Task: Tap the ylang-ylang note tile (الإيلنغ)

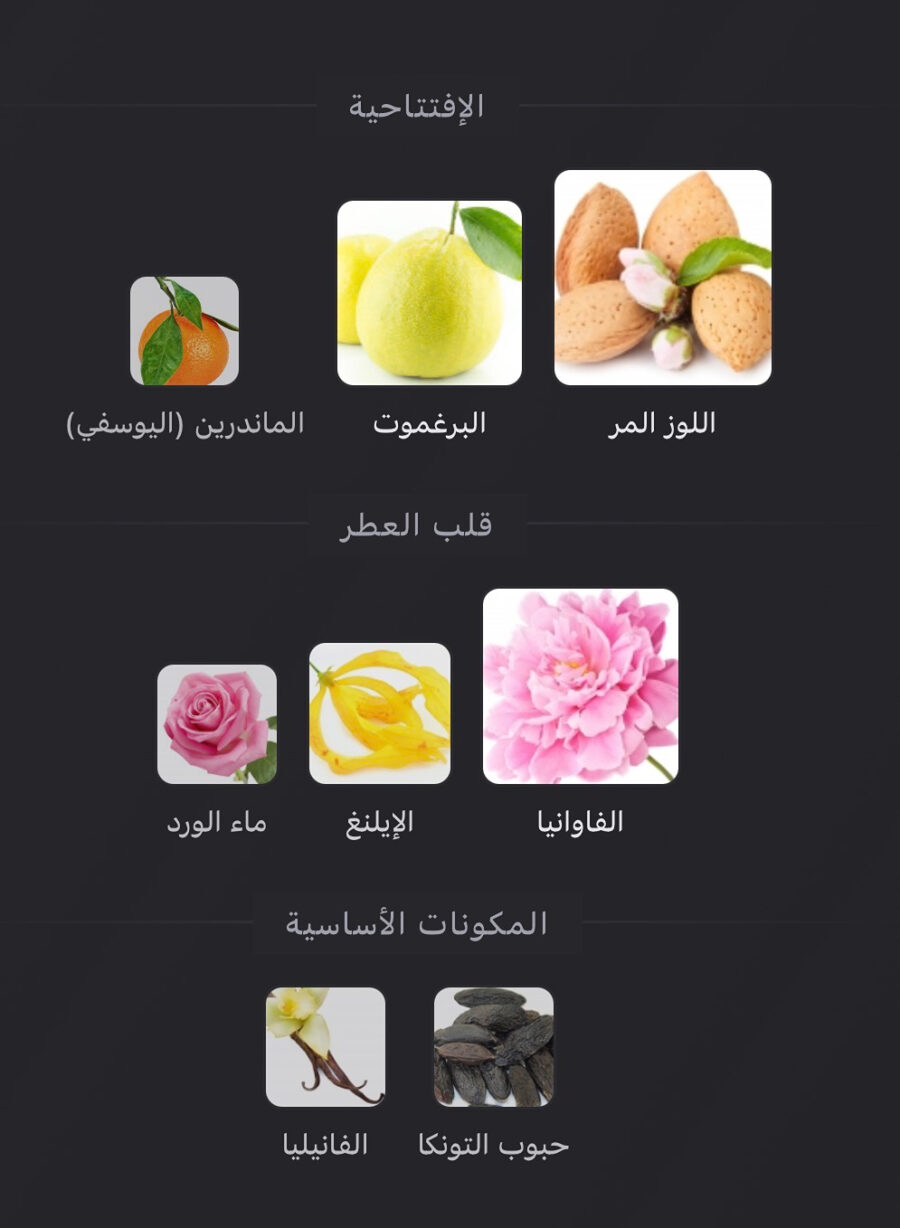Action: [x=379, y=713]
